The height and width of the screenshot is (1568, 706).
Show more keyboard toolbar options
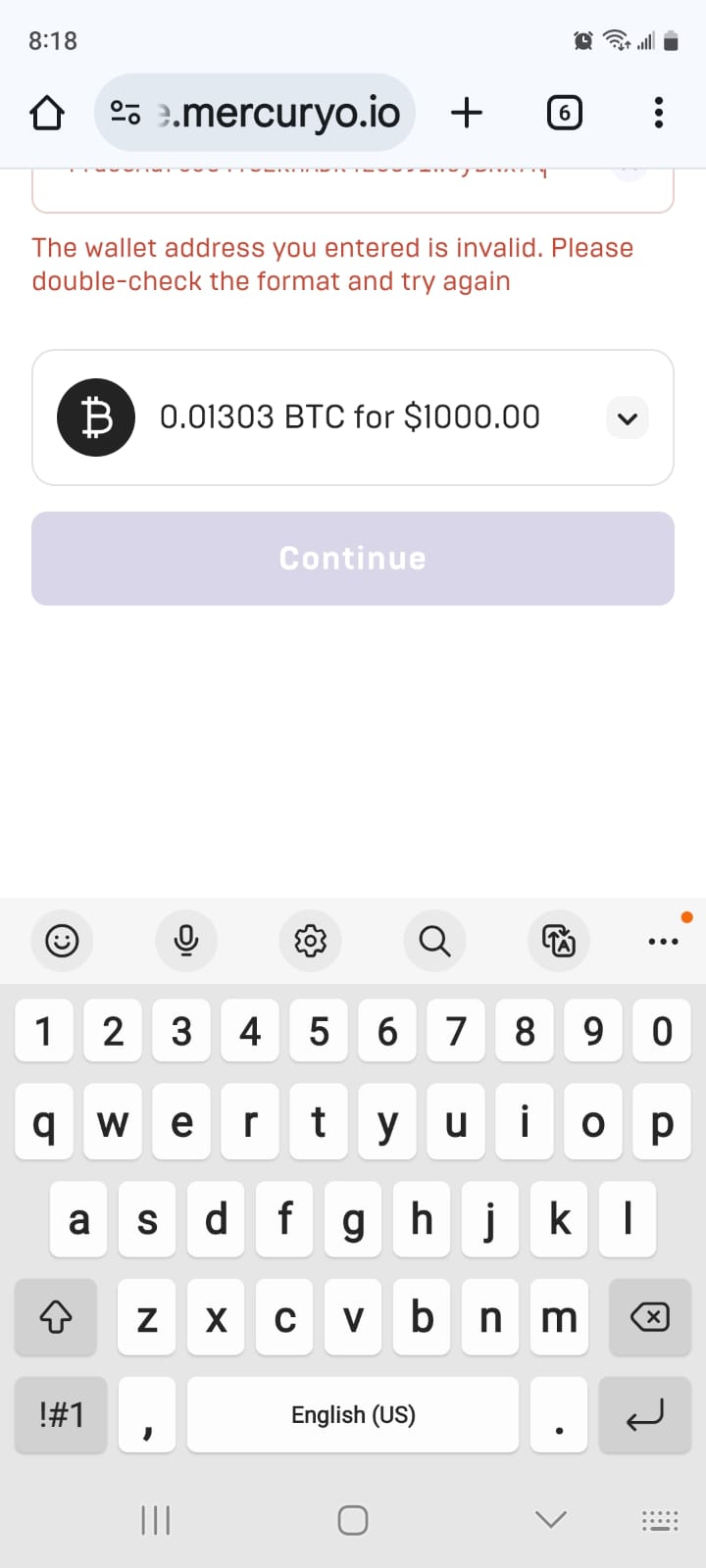point(663,941)
